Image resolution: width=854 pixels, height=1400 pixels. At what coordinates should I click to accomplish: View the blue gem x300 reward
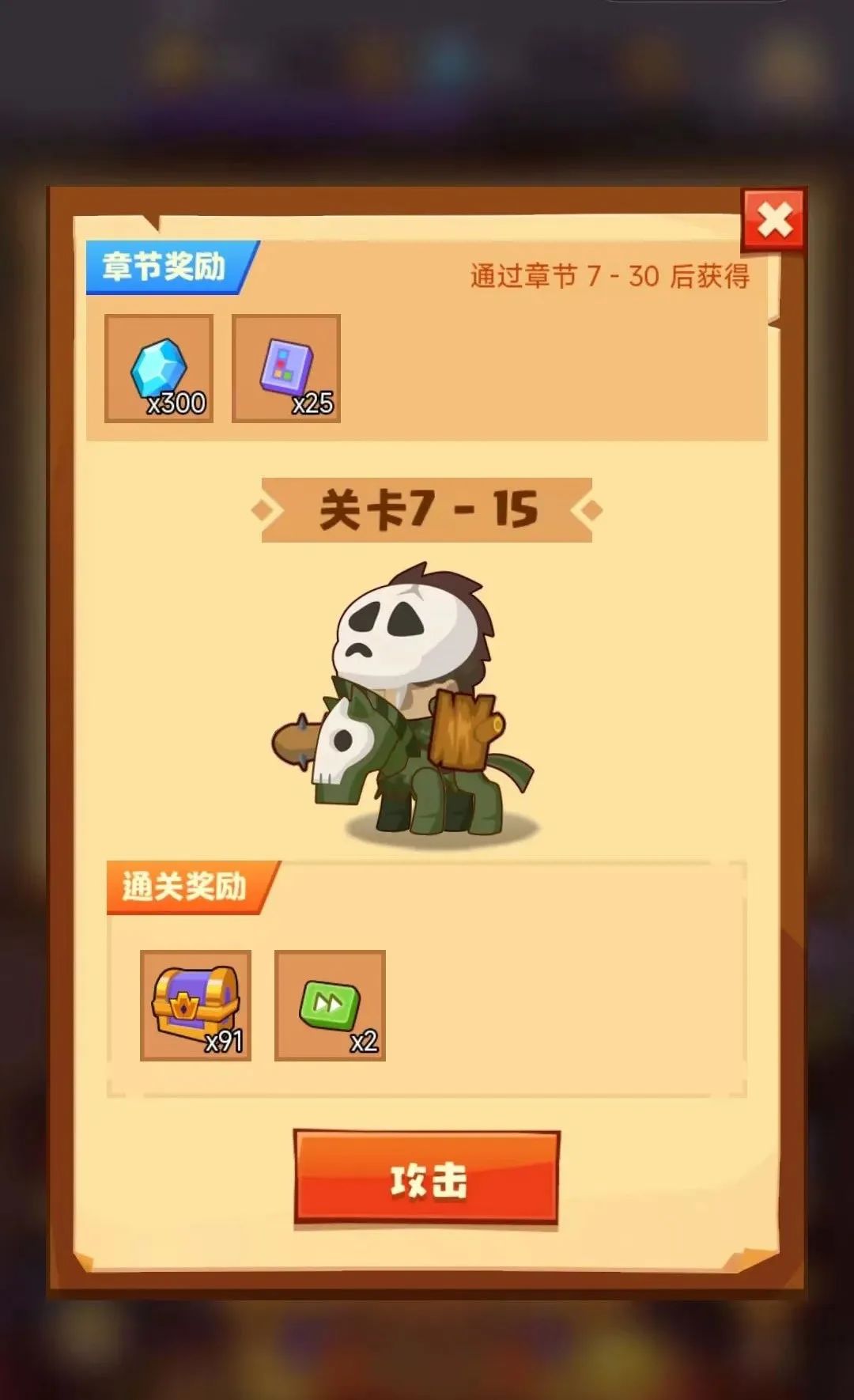(159, 369)
